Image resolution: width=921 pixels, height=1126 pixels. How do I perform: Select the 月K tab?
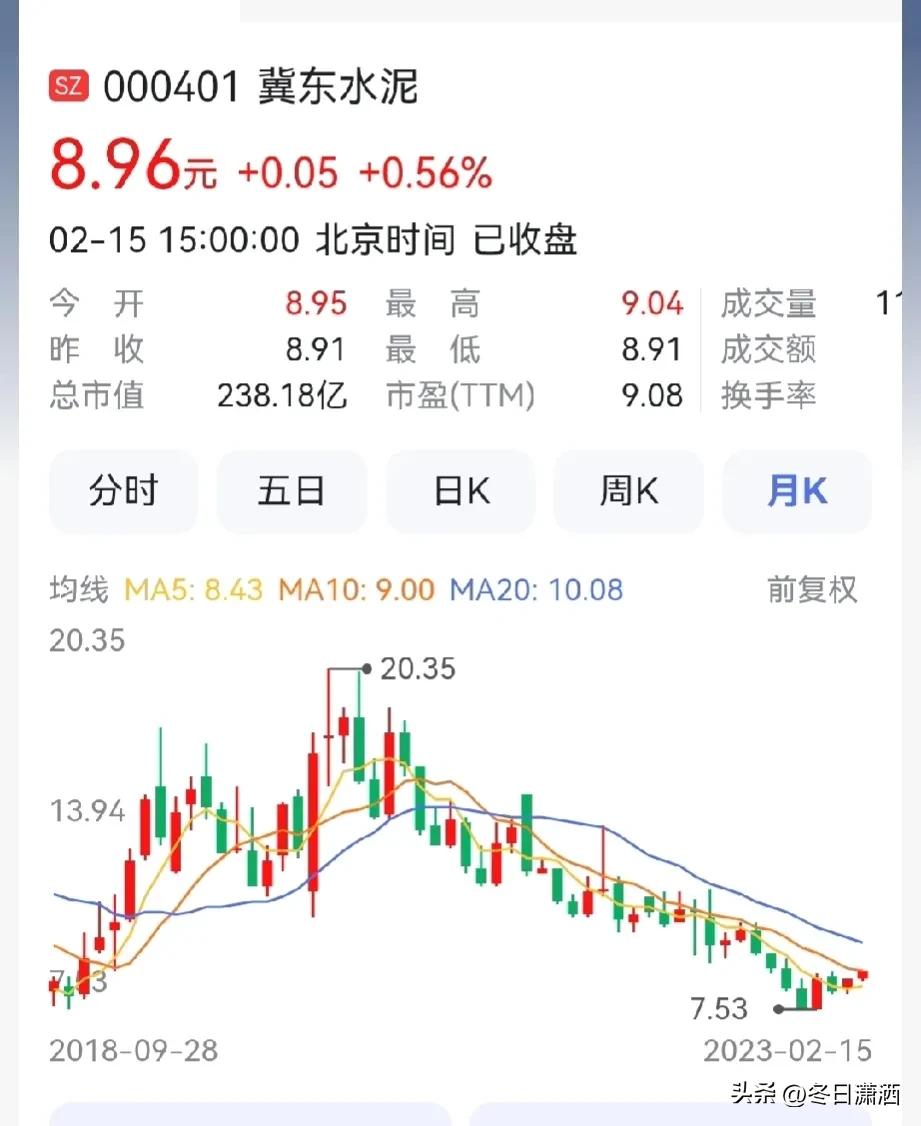(x=797, y=491)
